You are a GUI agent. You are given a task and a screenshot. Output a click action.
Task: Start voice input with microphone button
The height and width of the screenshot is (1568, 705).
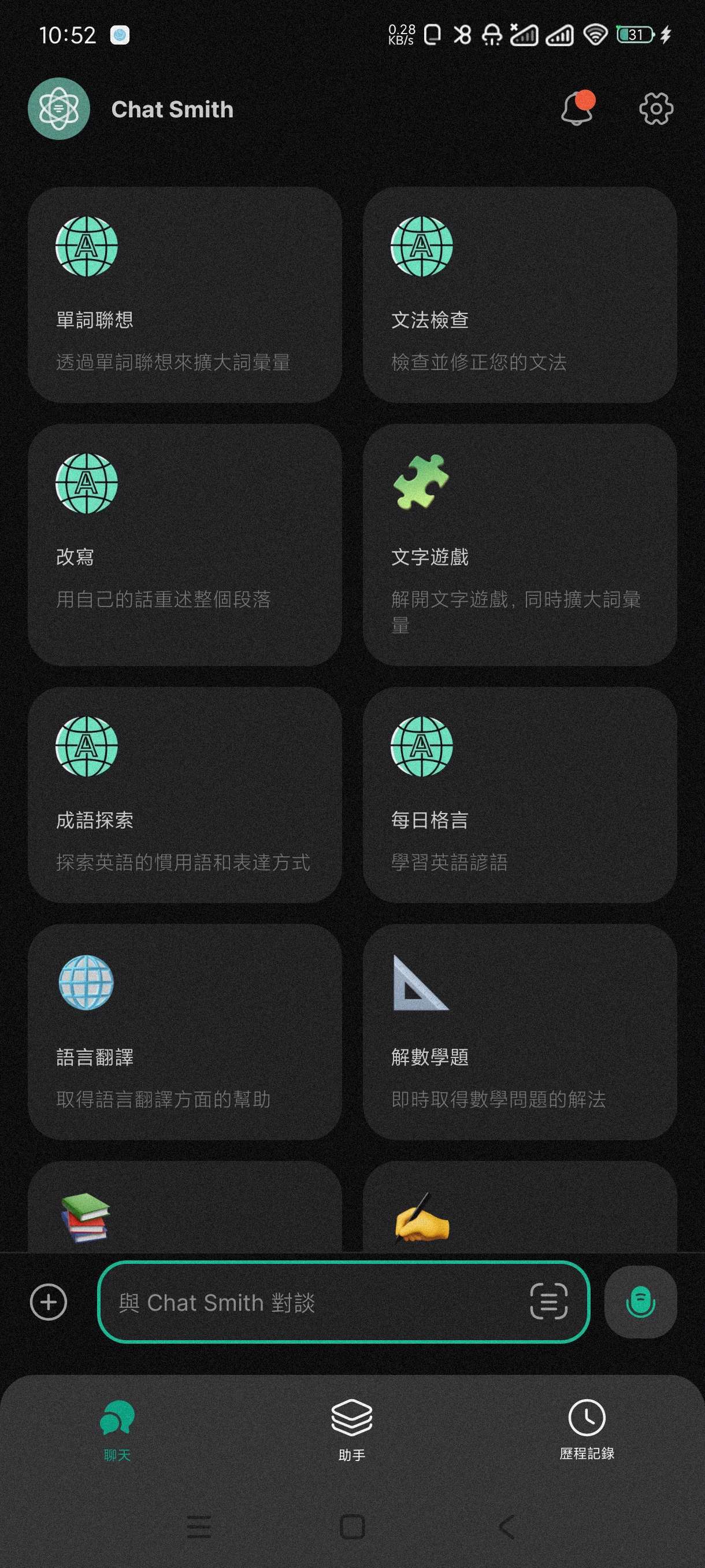coord(640,1302)
